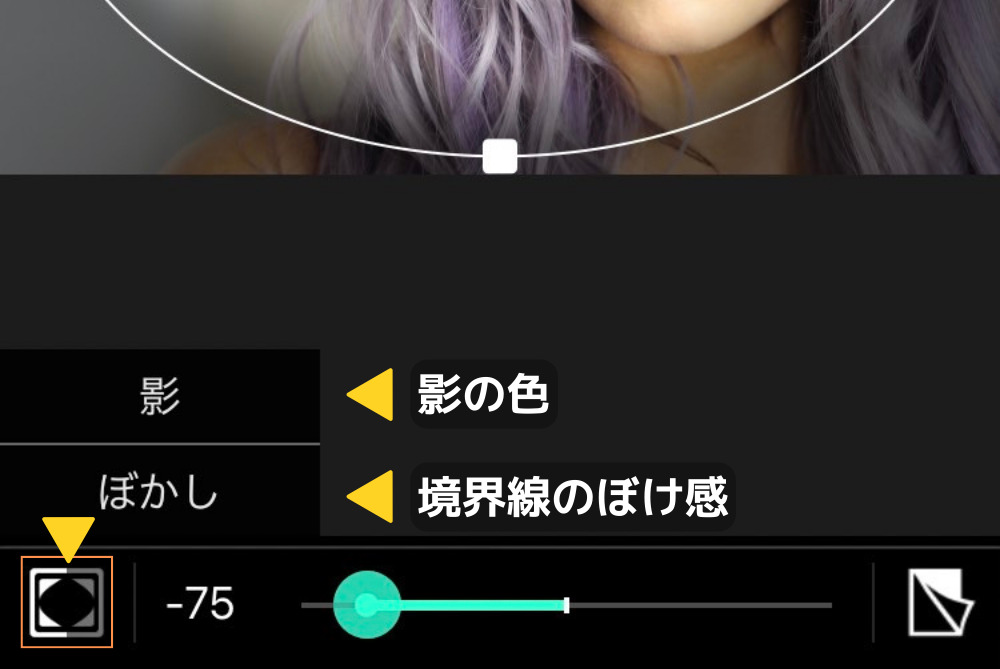Screen dimensions: 1000x669
Task: Tap the vignette mode icon
Action: pyautogui.click(x=67, y=602)
